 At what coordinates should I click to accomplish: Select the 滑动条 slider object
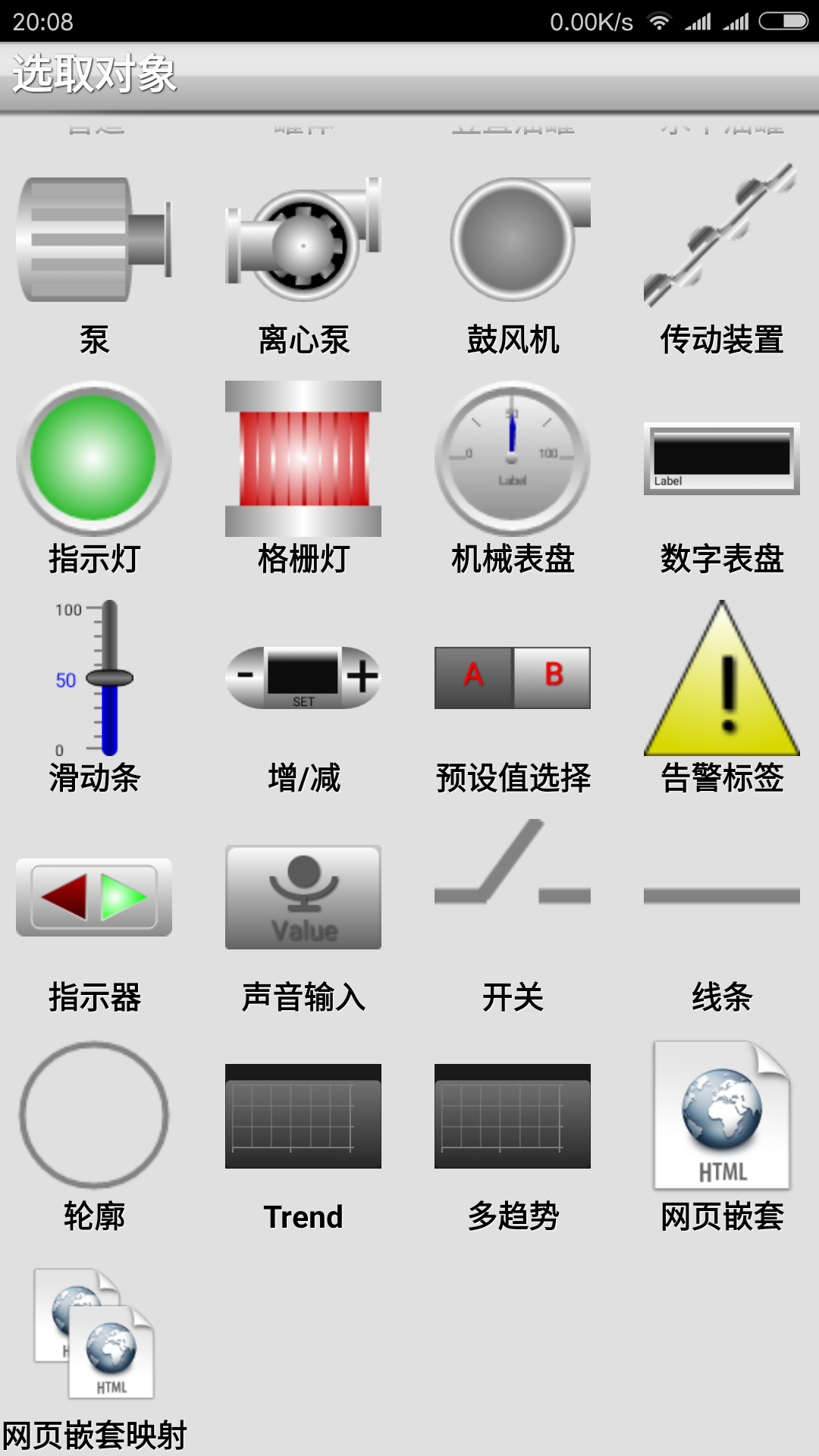[94, 678]
